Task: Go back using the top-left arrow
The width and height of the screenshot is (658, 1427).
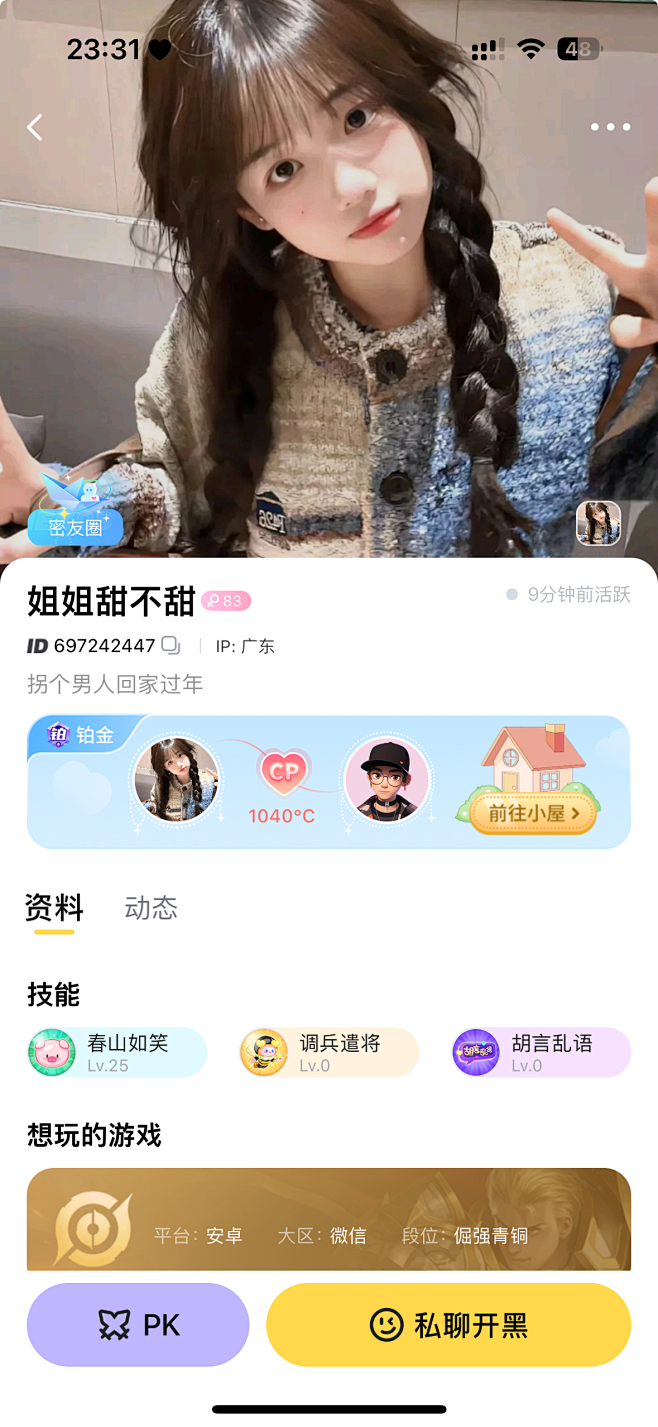Action: [x=35, y=127]
